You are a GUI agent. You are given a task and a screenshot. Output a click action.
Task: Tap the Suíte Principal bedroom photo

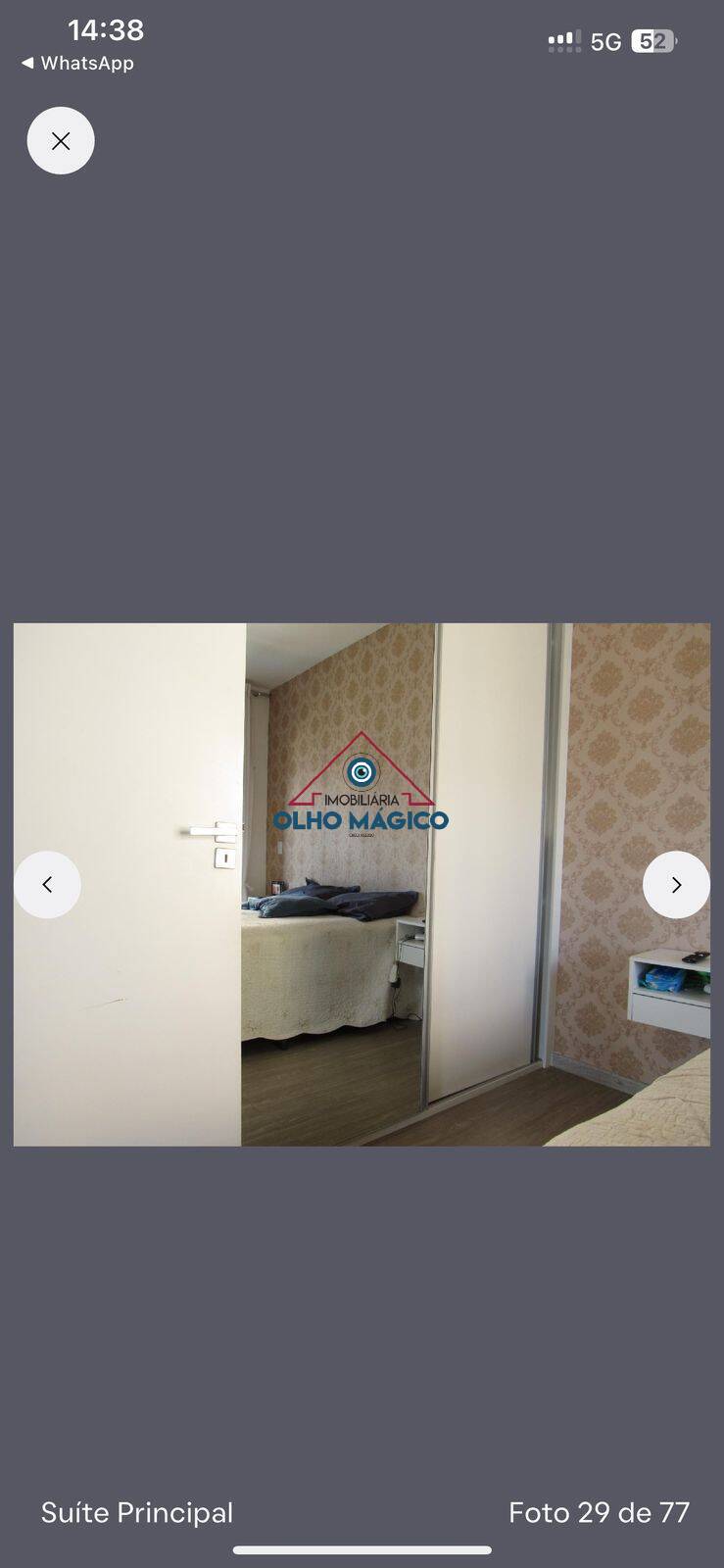pos(362,885)
